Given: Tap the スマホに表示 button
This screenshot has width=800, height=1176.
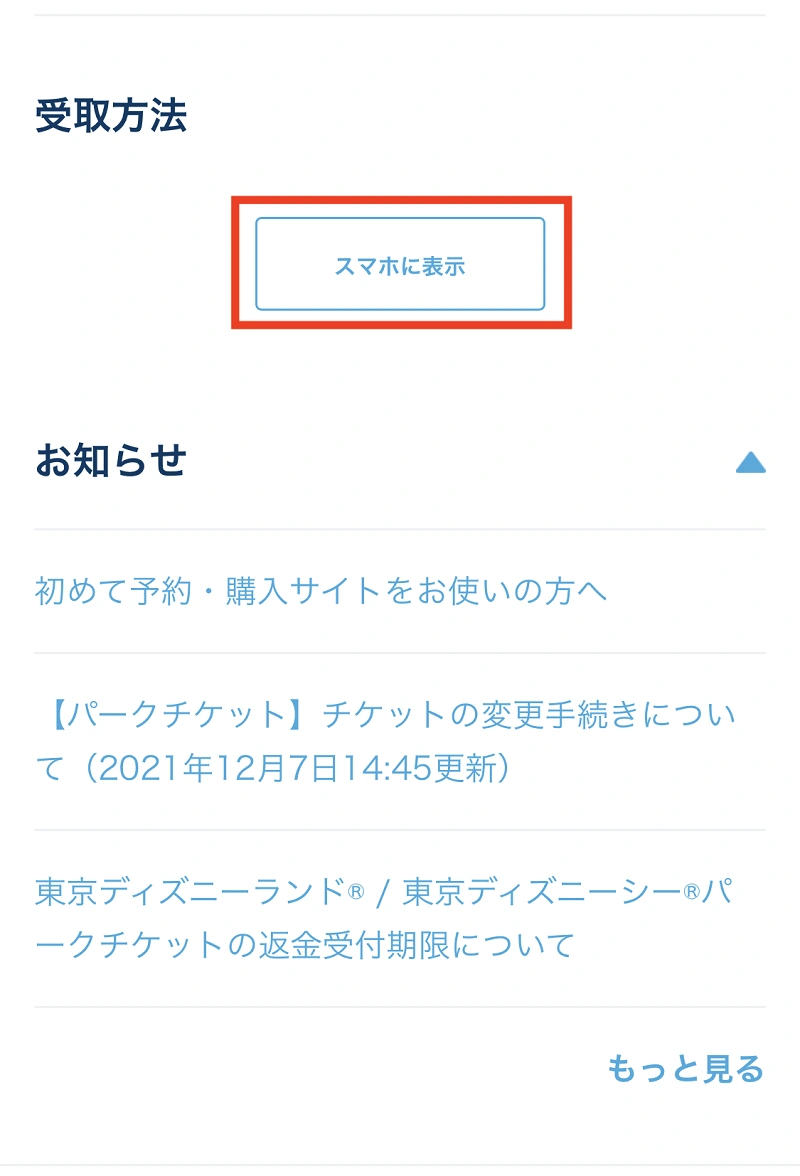Looking at the screenshot, I should click(400, 265).
